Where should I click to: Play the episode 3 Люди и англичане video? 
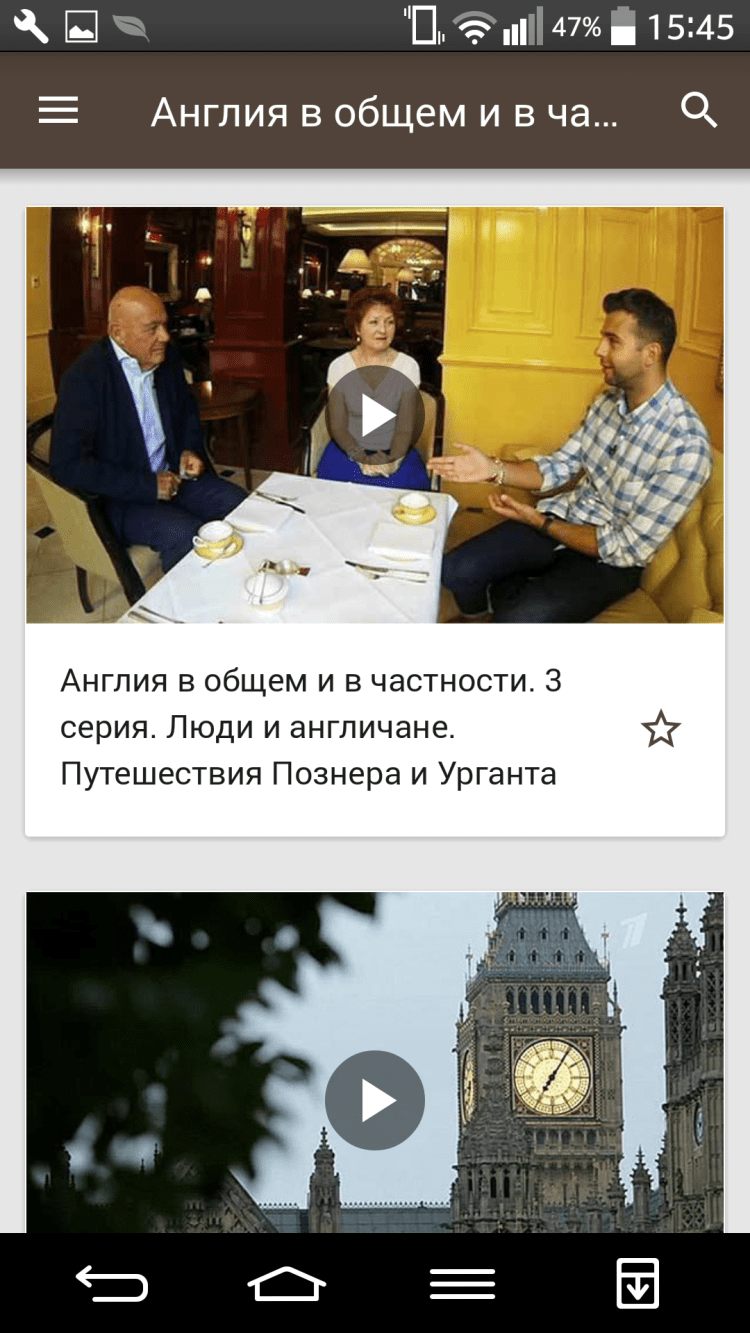[375, 415]
